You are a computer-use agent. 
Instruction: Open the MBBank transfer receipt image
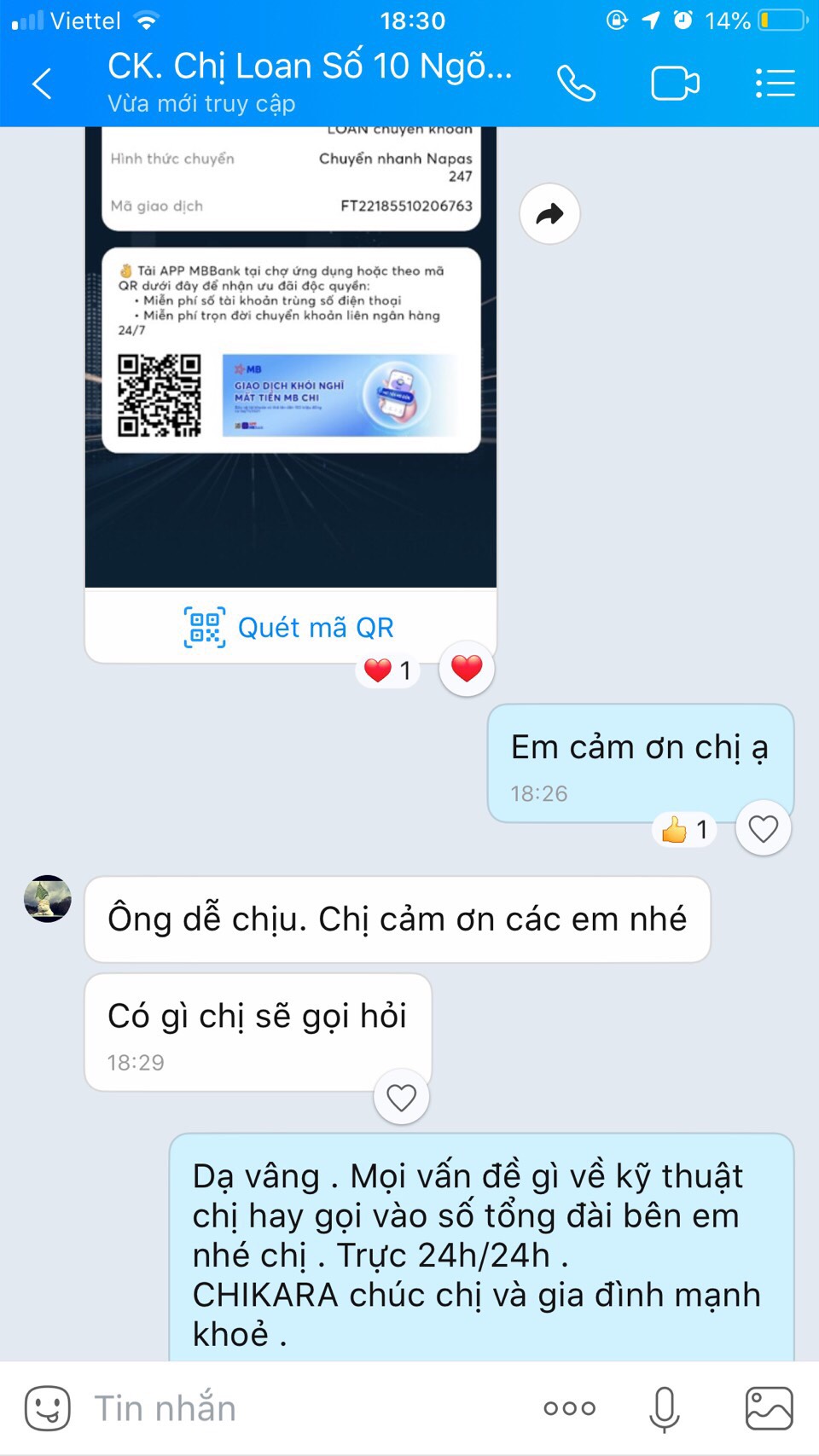coord(290,358)
